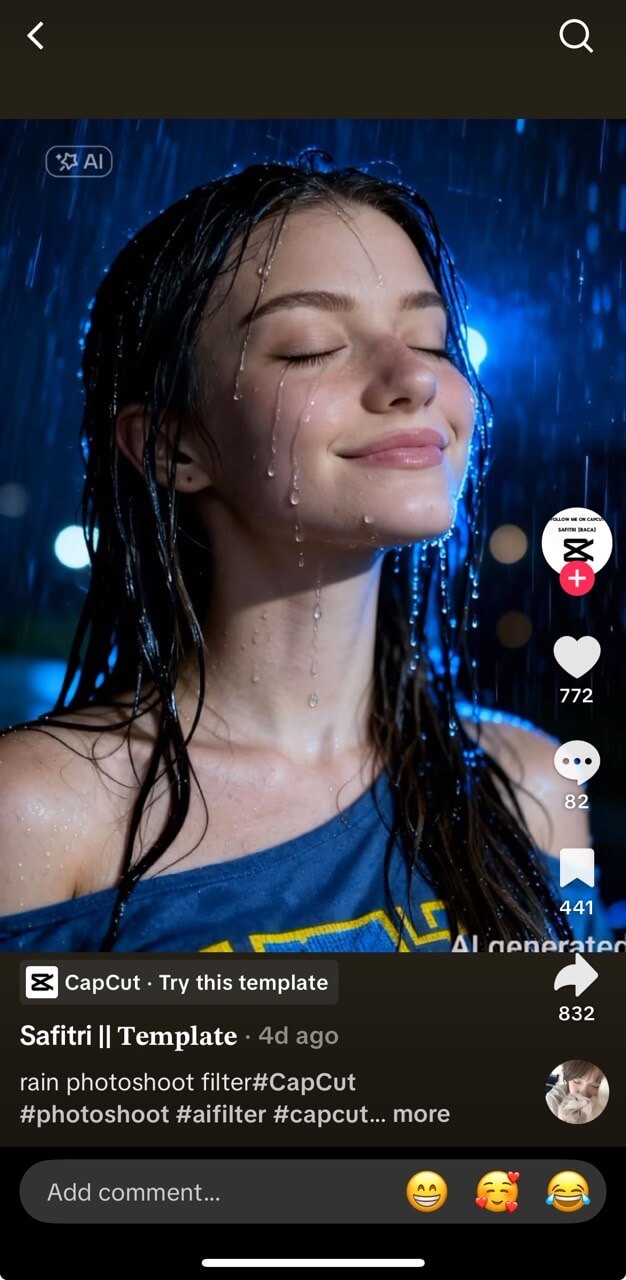Like this video with the heart
The image size is (626, 1280).
[577, 657]
